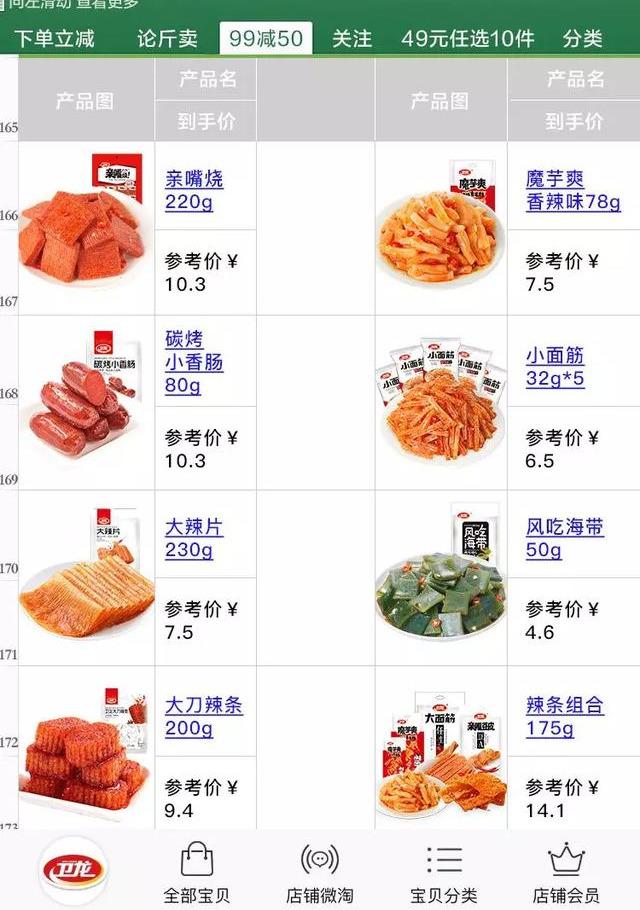Open the 辣条组合 175g product link

pyautogui.click(x=564, y=716)
